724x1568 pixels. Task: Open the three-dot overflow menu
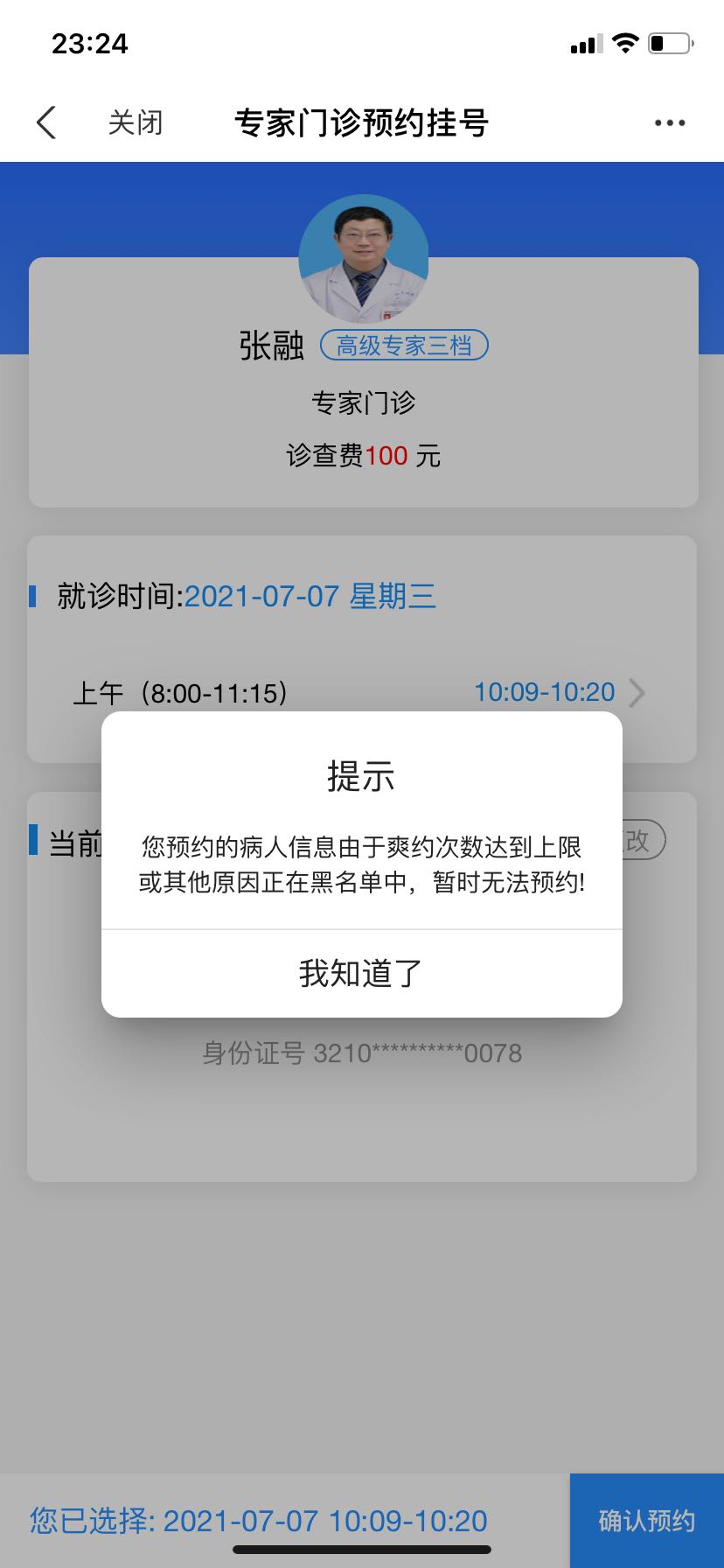(x=670, y=122)
